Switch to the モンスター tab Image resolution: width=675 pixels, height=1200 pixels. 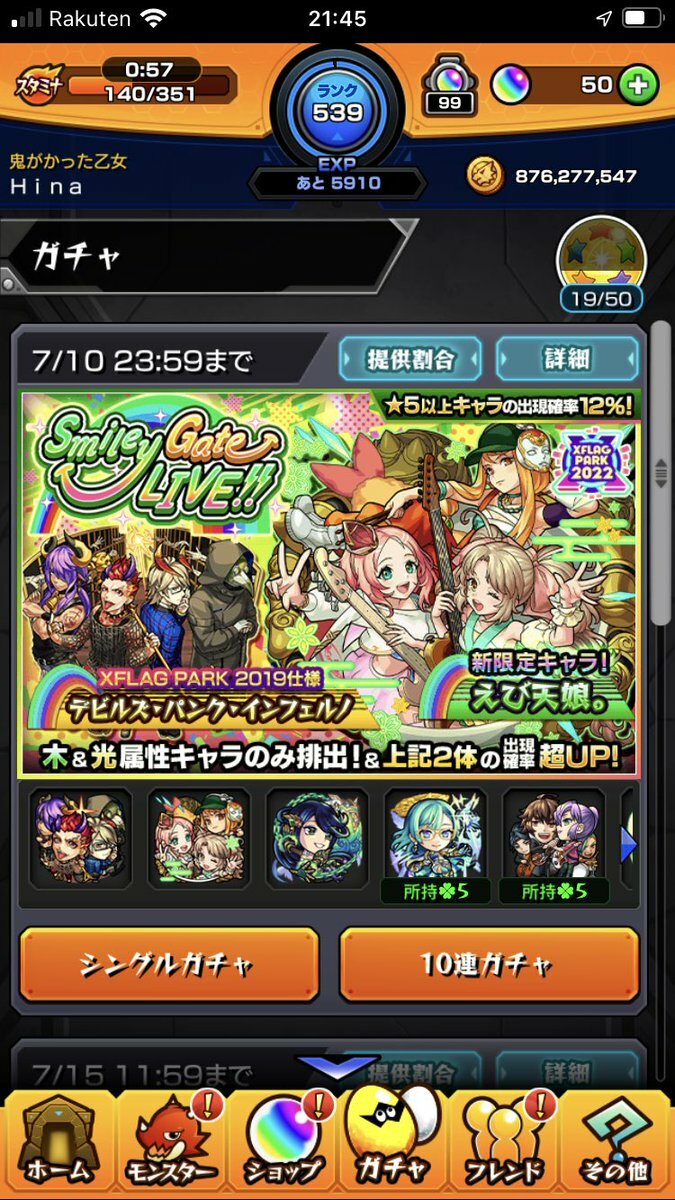click(170, 1145)
